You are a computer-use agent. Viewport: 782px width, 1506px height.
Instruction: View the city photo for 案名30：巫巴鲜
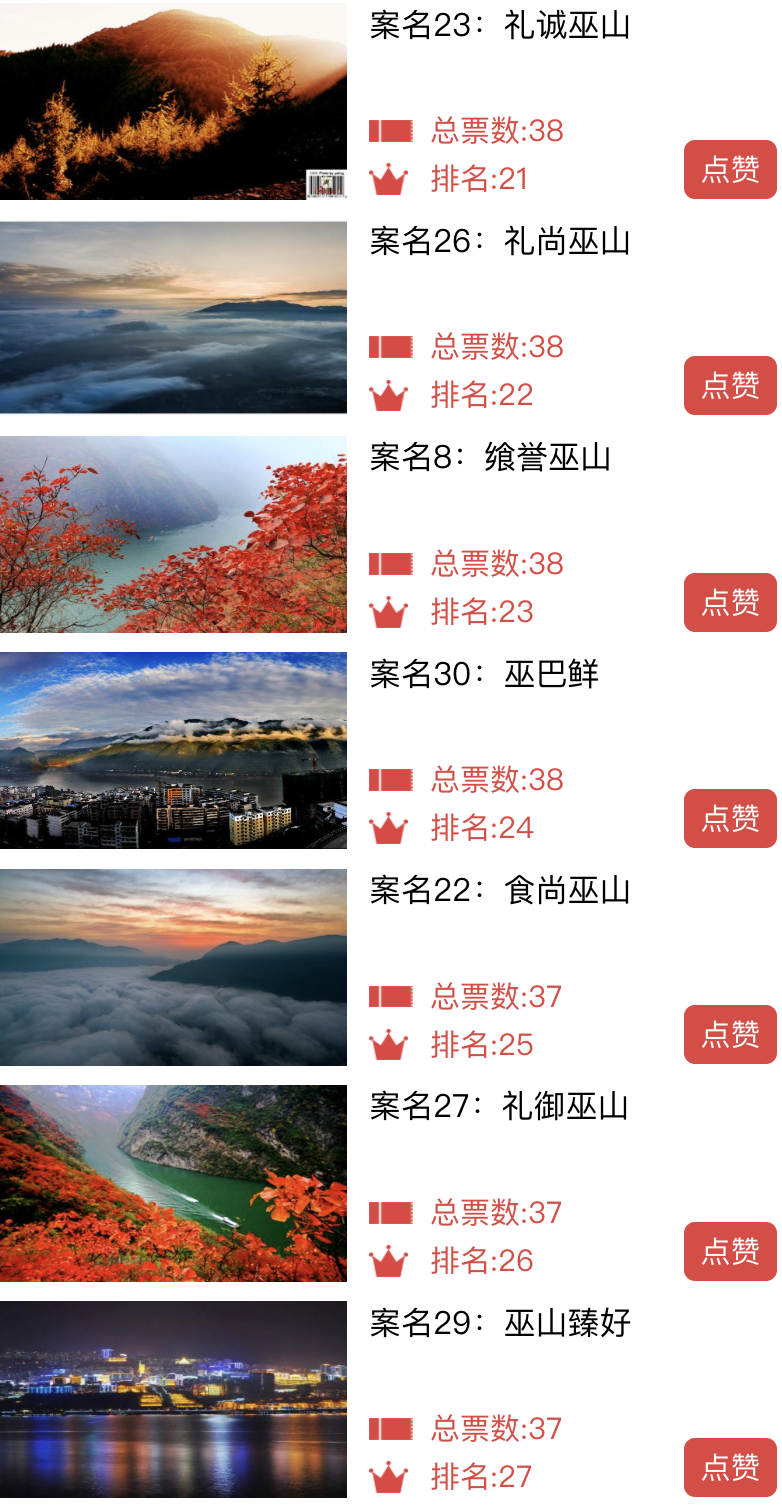click(173, 750)
